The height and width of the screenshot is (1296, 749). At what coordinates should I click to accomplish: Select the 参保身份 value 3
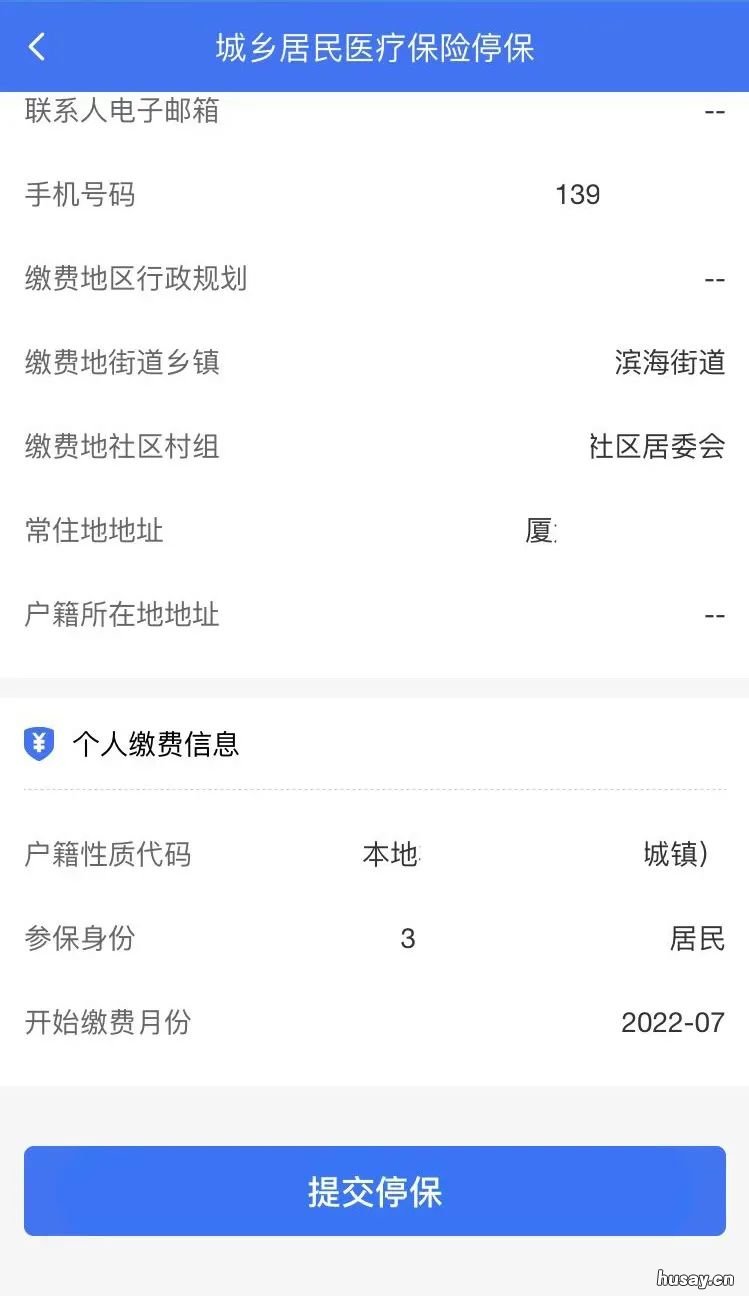(406, 939)
